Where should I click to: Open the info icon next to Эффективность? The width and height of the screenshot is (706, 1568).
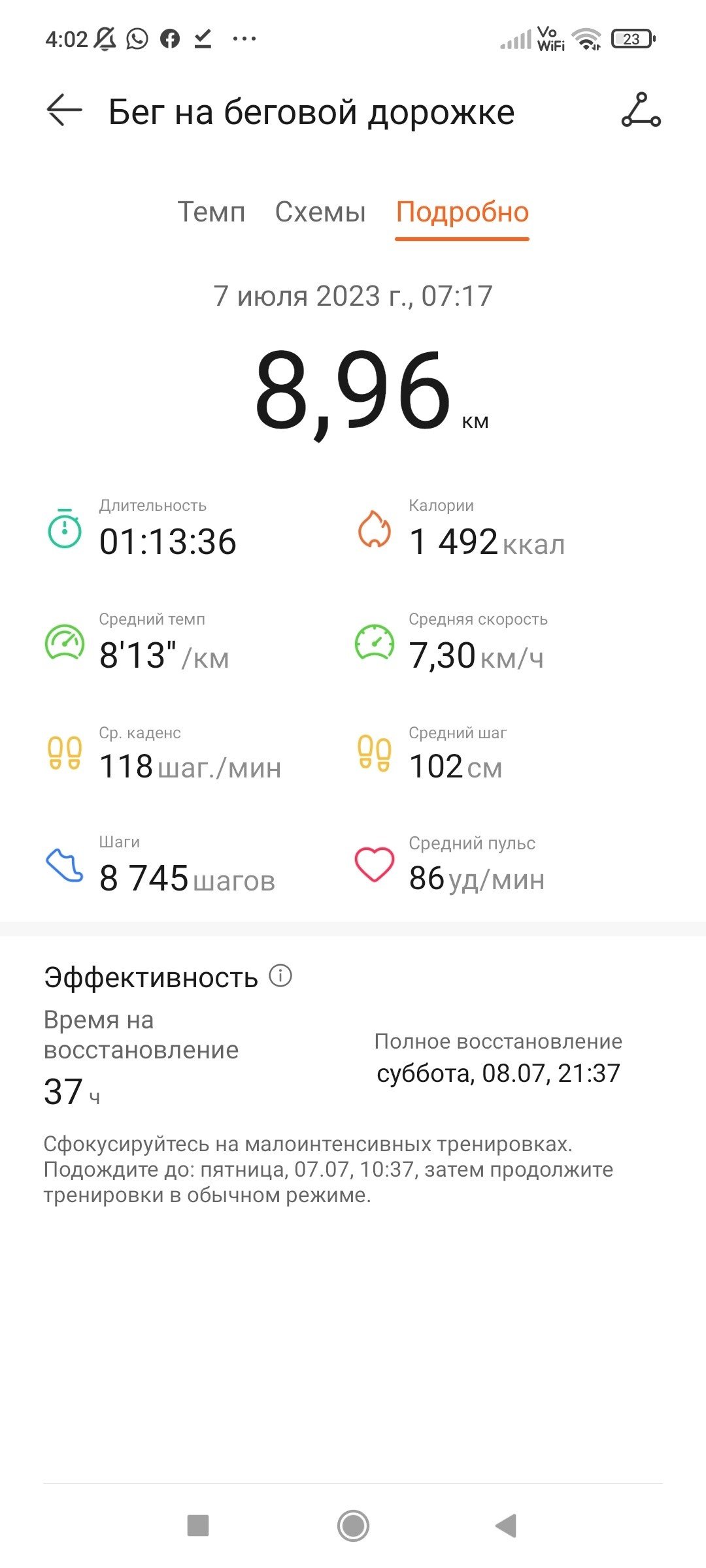280,975
